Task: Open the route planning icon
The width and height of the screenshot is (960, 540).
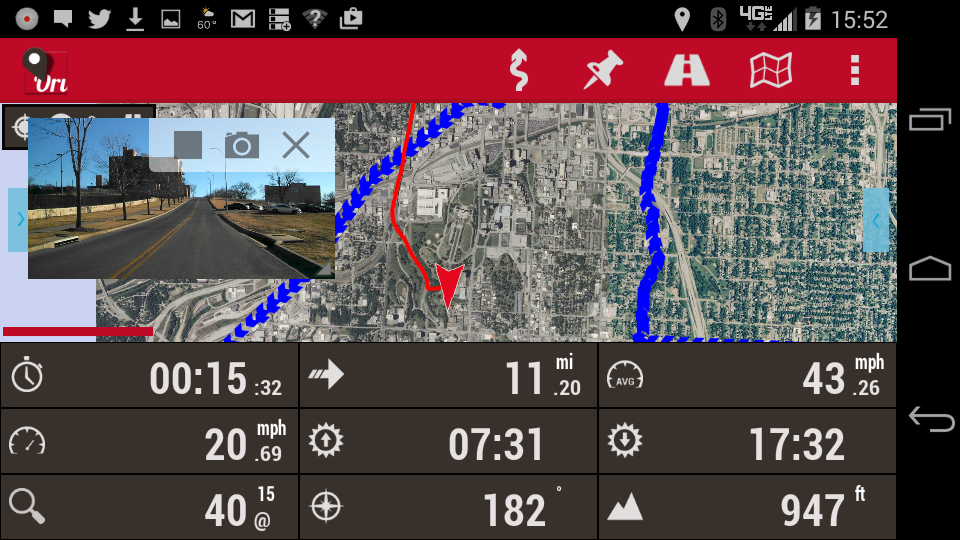Action: [518, 70]
